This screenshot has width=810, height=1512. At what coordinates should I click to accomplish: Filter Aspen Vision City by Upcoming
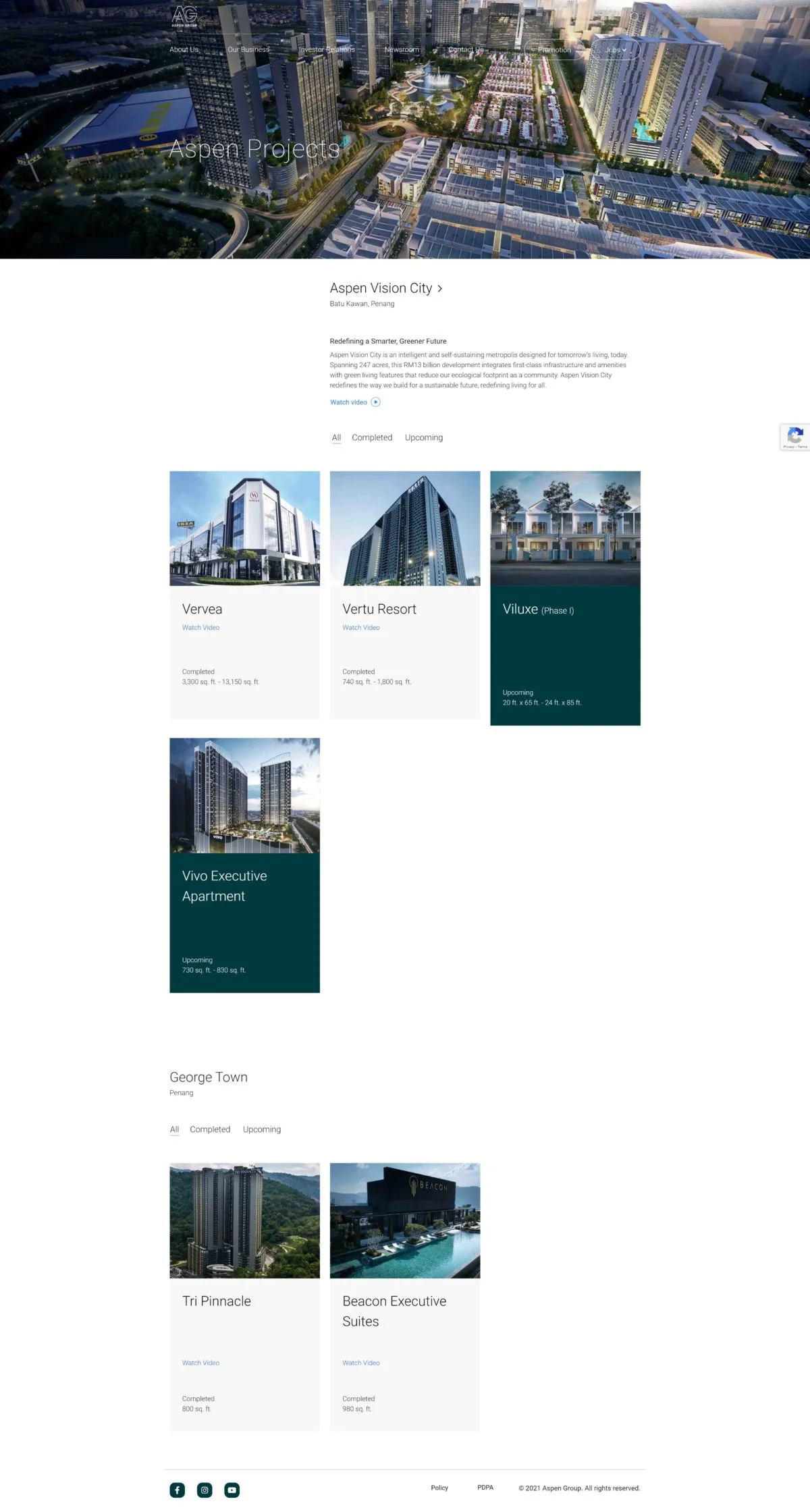tap(424, 437)
